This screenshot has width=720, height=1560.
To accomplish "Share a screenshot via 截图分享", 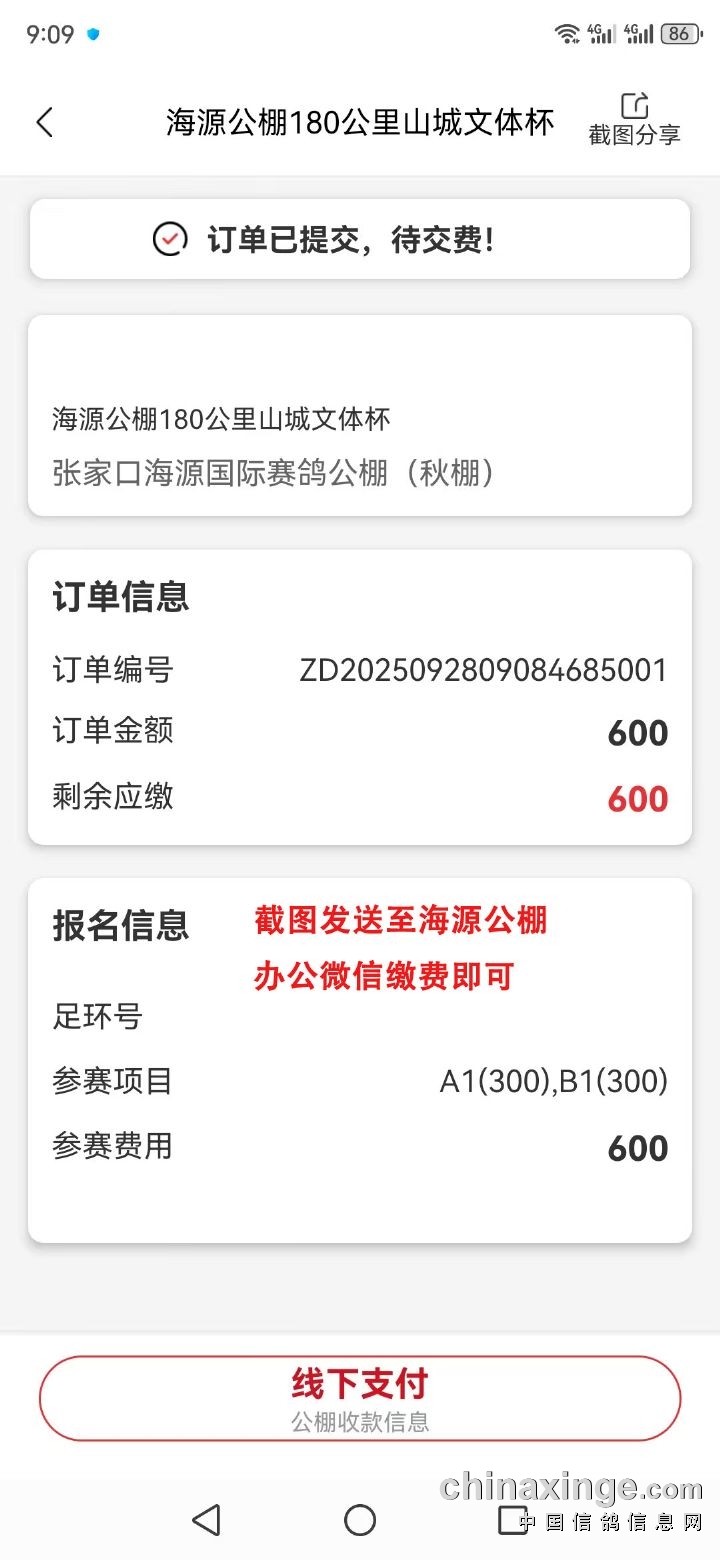I will pyautogui.click(x=634, y=120).
